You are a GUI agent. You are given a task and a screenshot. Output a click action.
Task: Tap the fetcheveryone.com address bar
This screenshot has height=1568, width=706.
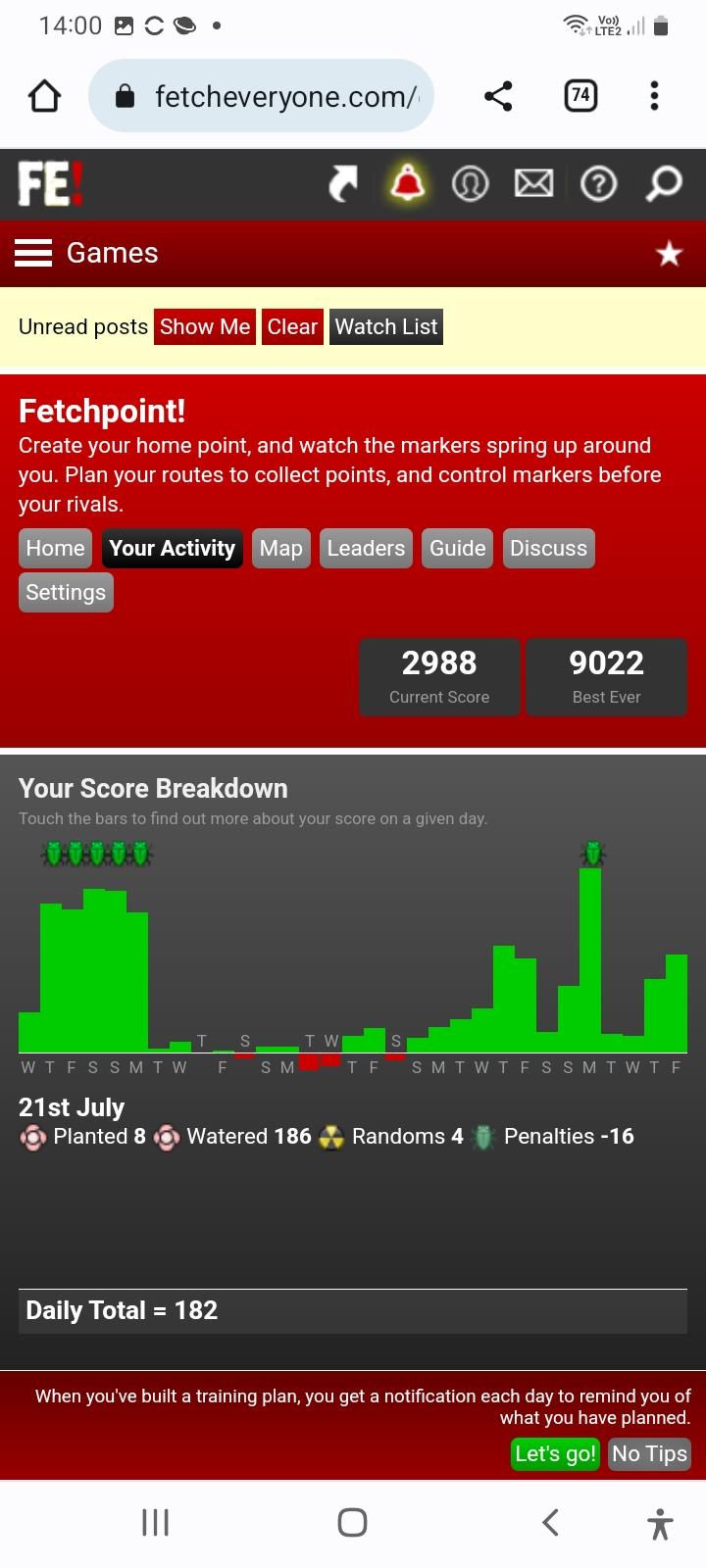click(261, 96)
